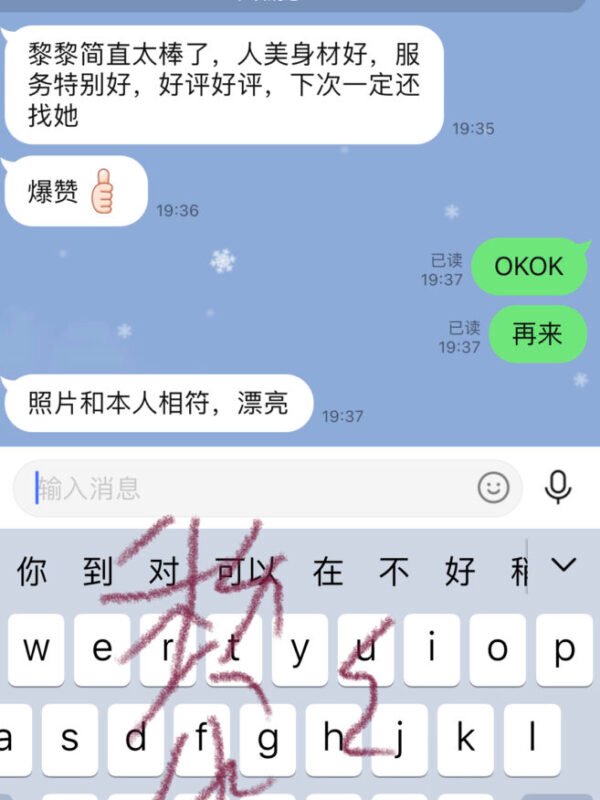
Task: Type the letter w key
Action: coord(36,650)
